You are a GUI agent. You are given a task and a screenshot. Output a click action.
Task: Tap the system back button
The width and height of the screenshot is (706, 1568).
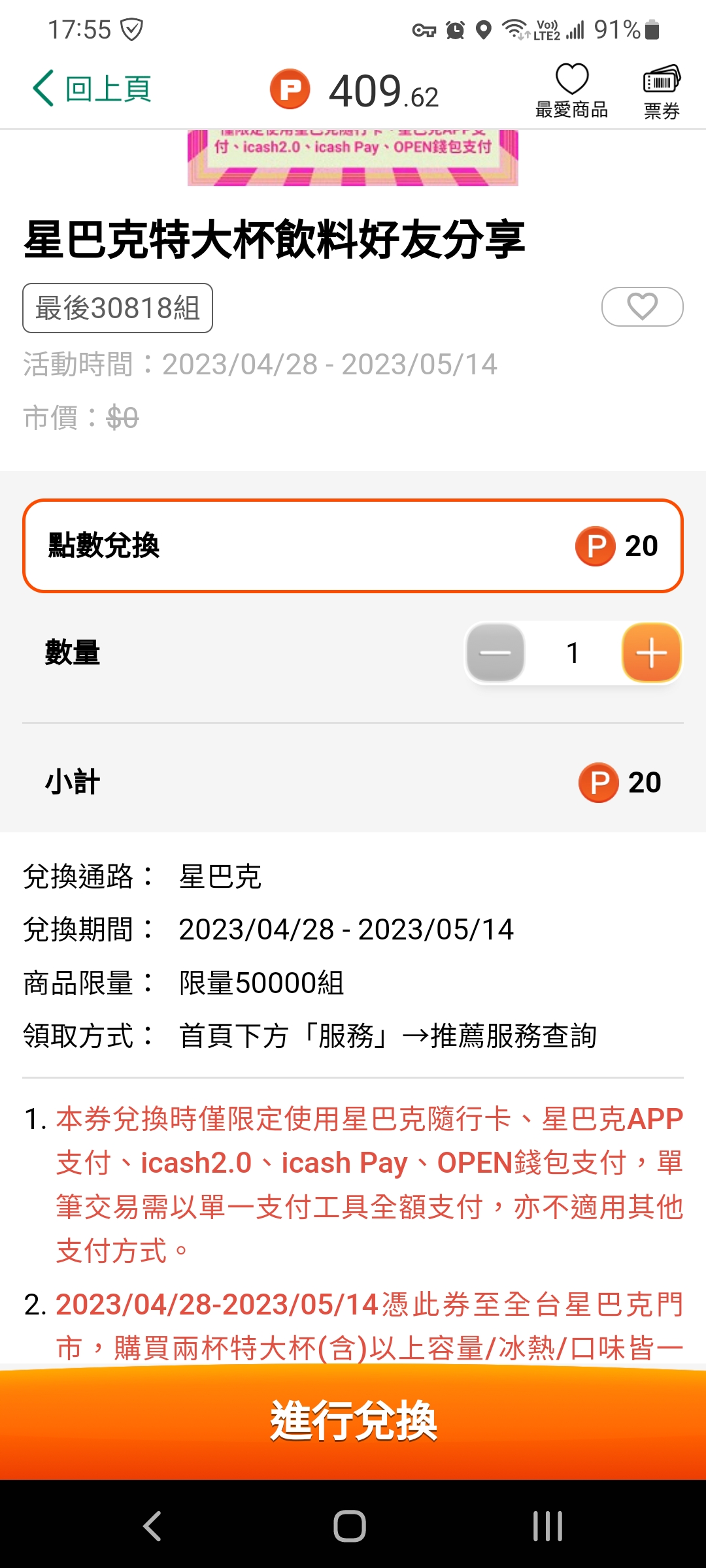tap(152, 1526)
